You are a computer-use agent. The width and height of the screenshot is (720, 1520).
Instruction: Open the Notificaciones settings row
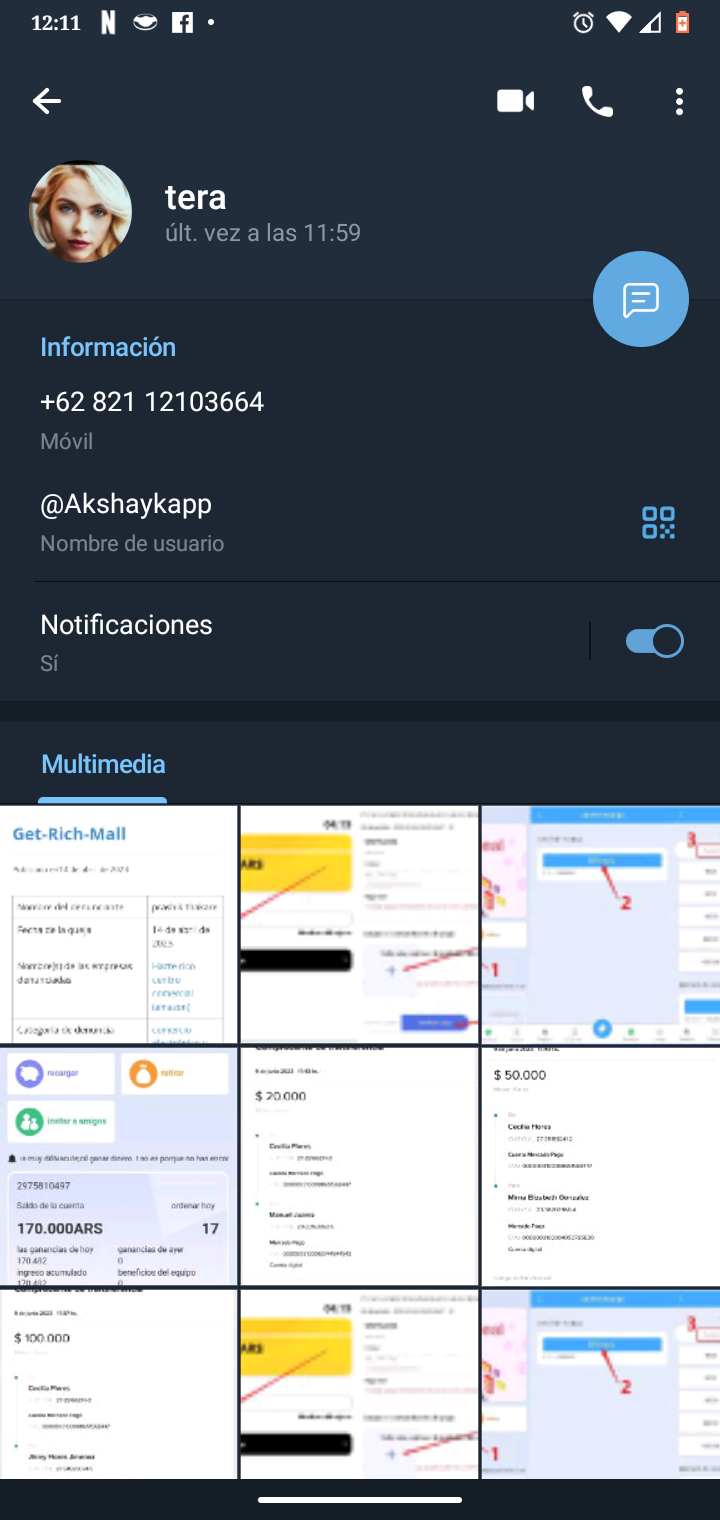click(300, 641)
